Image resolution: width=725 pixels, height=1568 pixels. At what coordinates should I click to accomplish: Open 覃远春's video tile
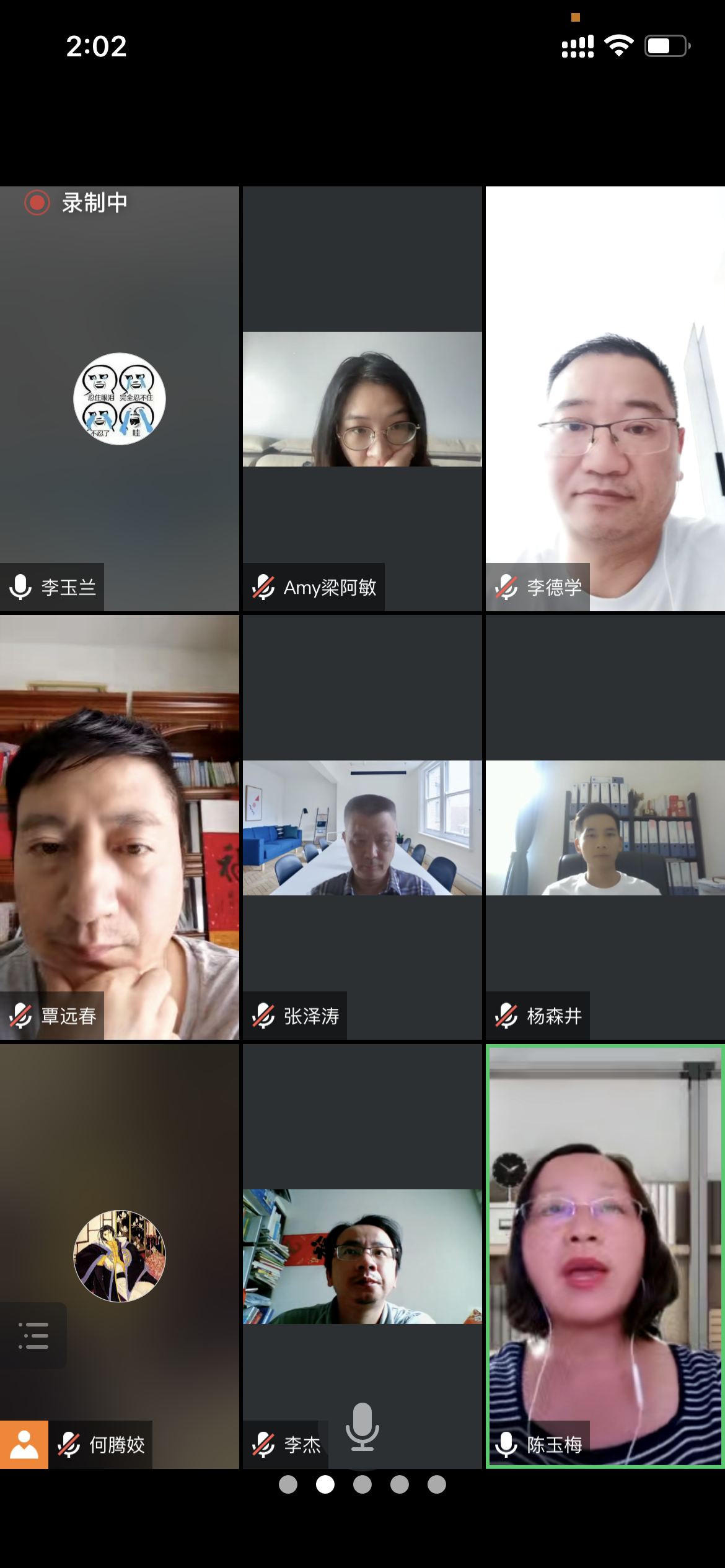119,827
